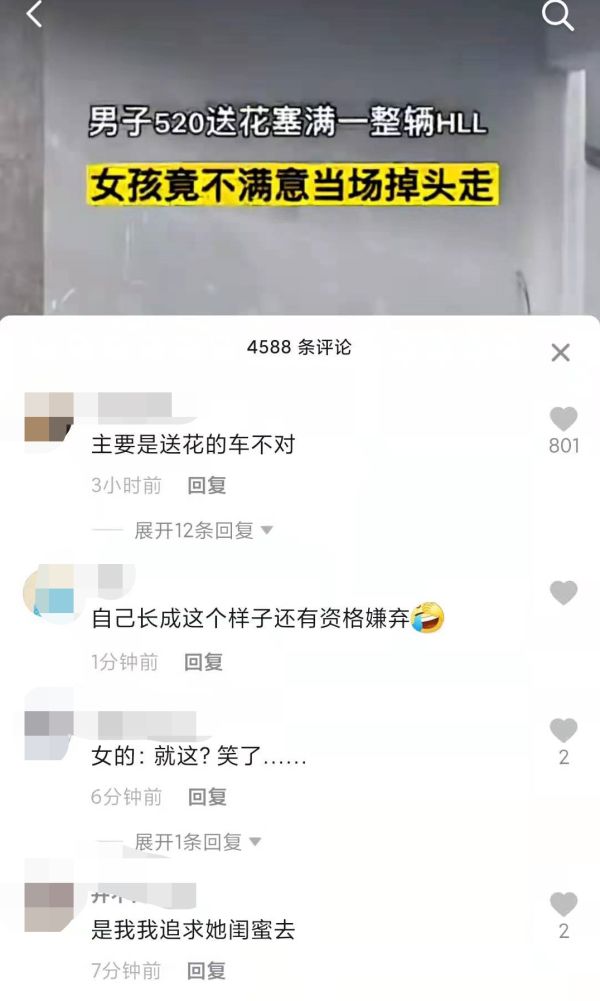600x1001 pixels.
Task: Reply to the comment posted 7分钟前
Action: click(x=207, y=970)
